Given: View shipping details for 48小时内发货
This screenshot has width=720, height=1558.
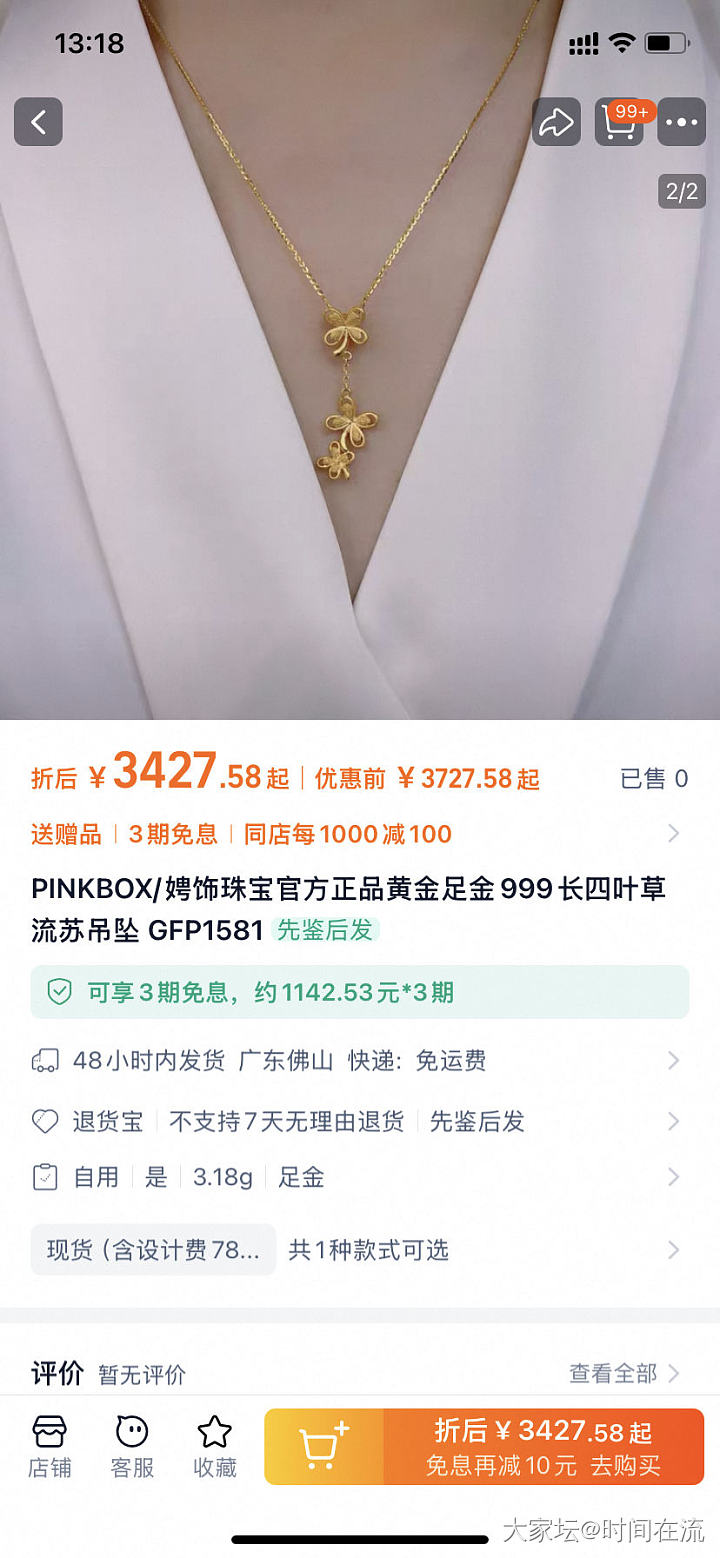Looking at the screenshot, I should point(360,1060).
